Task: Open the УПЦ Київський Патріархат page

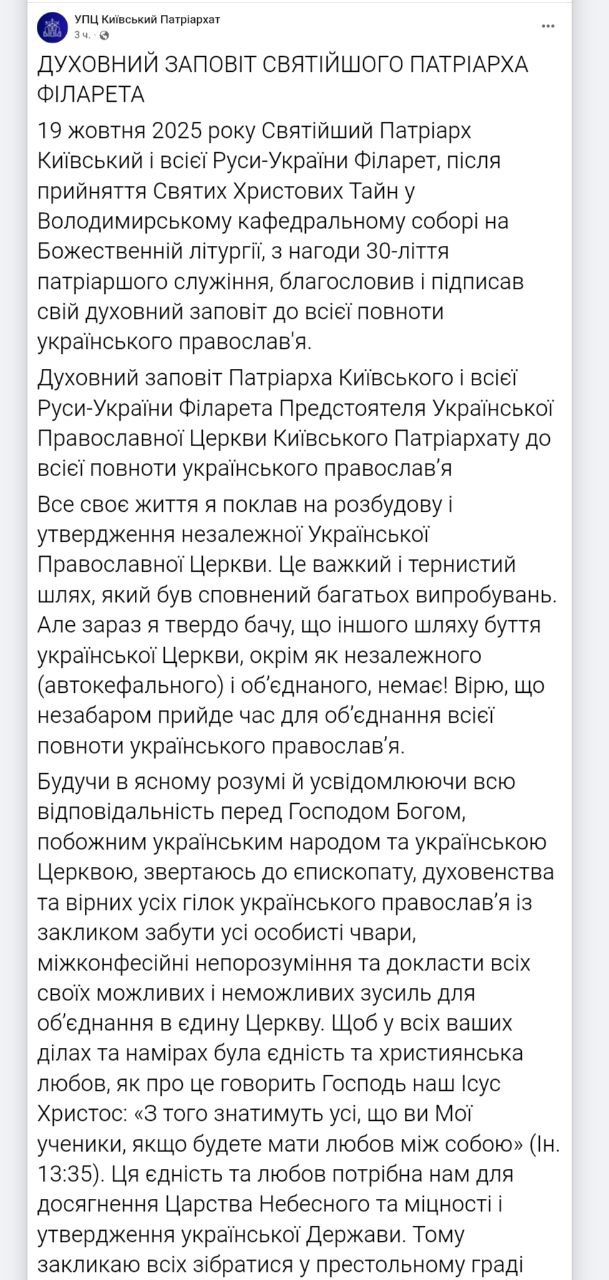Action: click(147, 19)
